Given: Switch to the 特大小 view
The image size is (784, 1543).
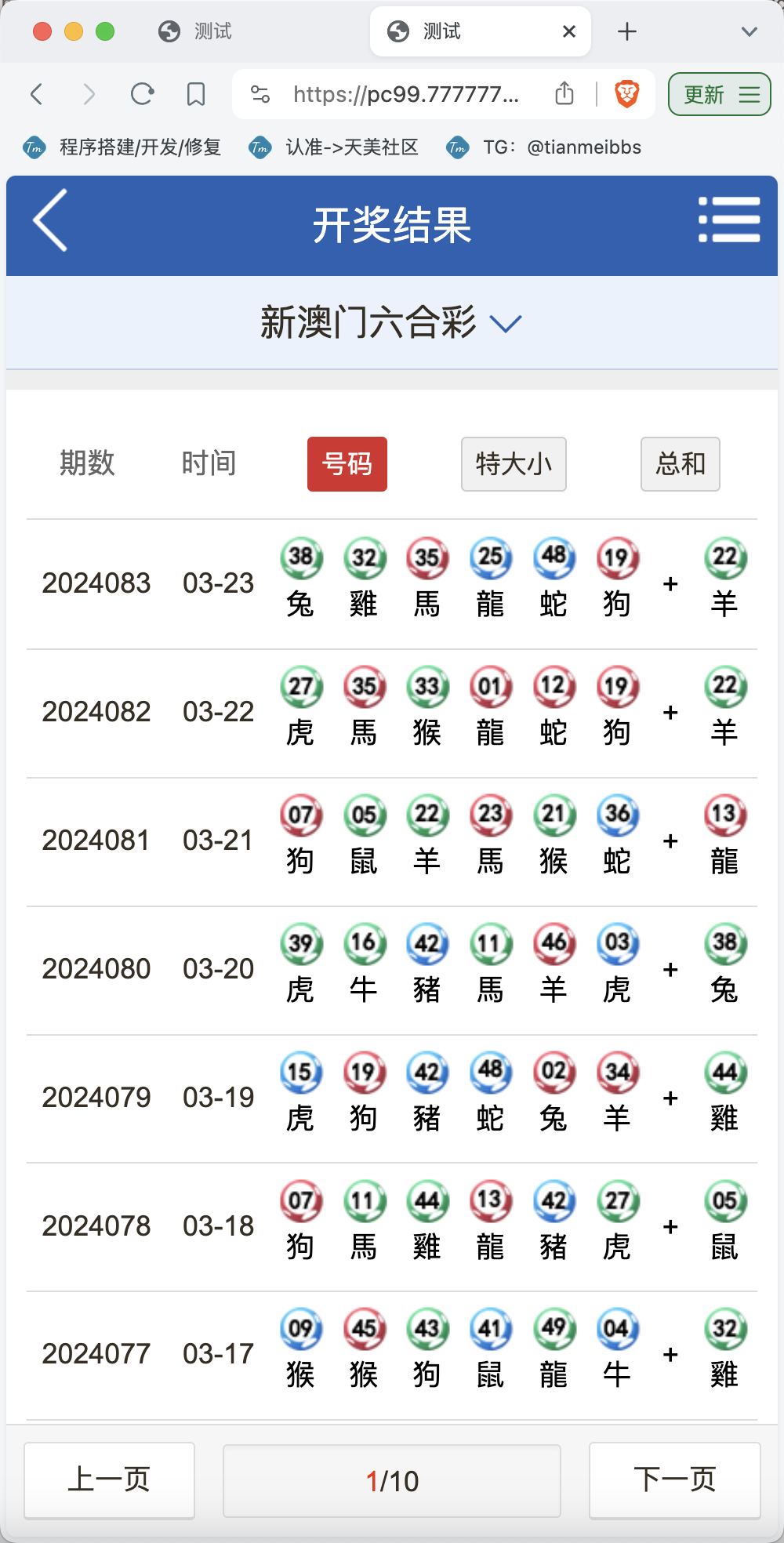Looking at the screenshot, I should pos(514,464).
